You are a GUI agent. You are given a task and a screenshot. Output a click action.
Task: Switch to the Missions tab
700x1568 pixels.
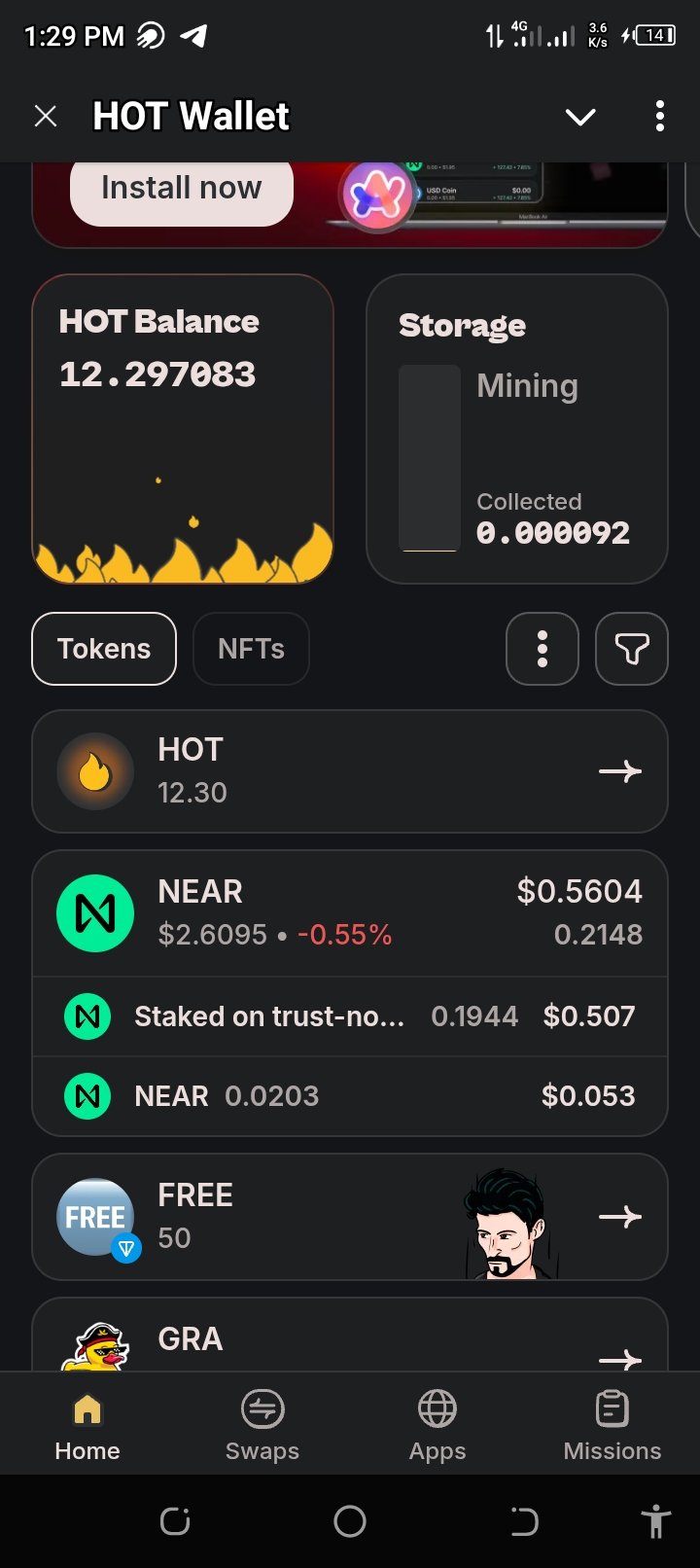(x=612, y=1425)
